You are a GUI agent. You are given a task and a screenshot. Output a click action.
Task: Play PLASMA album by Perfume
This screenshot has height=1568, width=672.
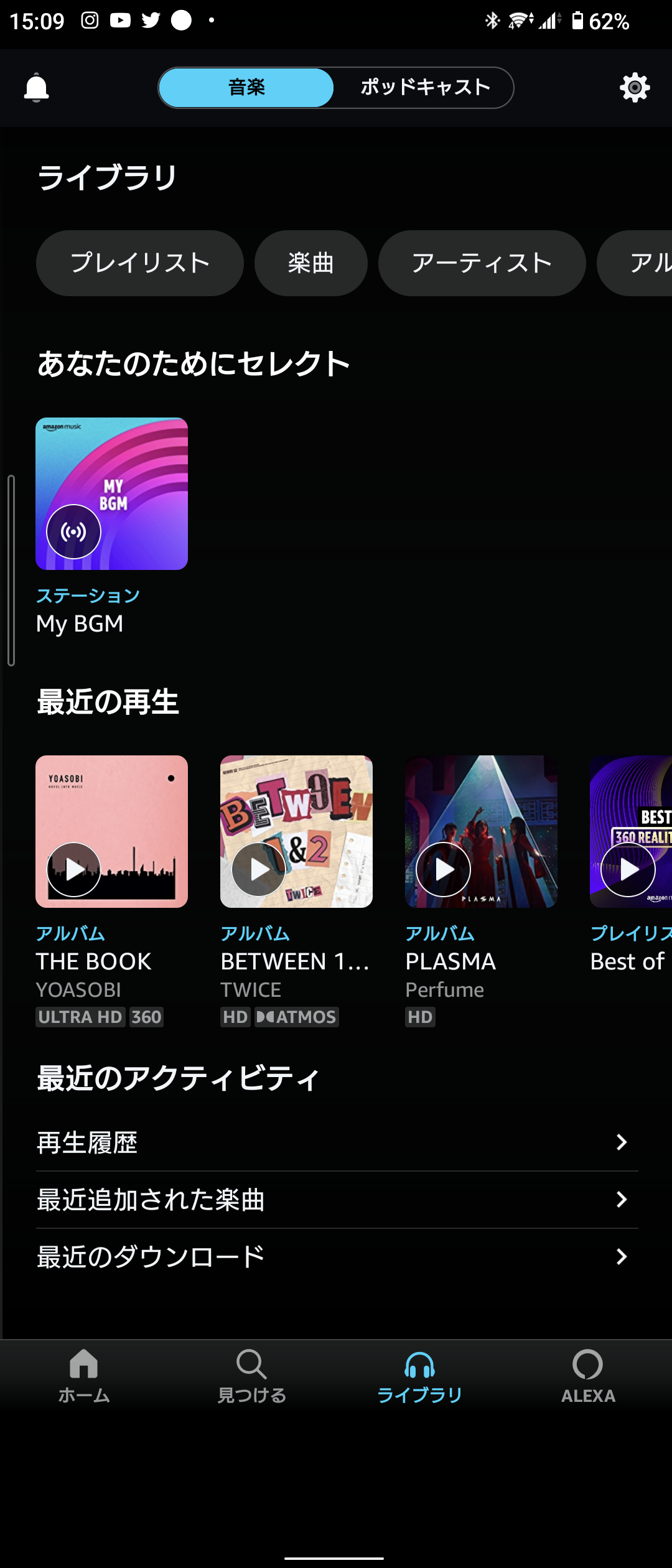(x=444, y=869)
